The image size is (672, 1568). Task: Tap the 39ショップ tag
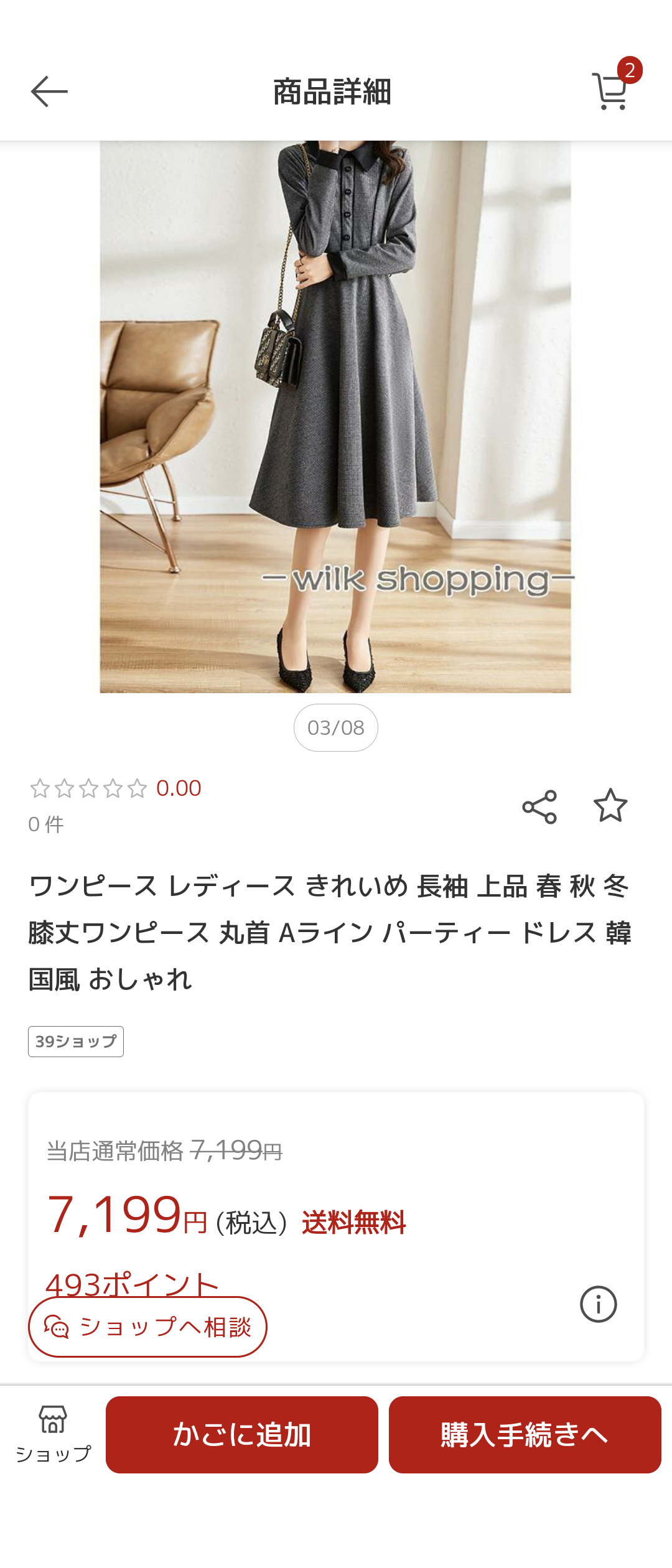[76, 1042]
